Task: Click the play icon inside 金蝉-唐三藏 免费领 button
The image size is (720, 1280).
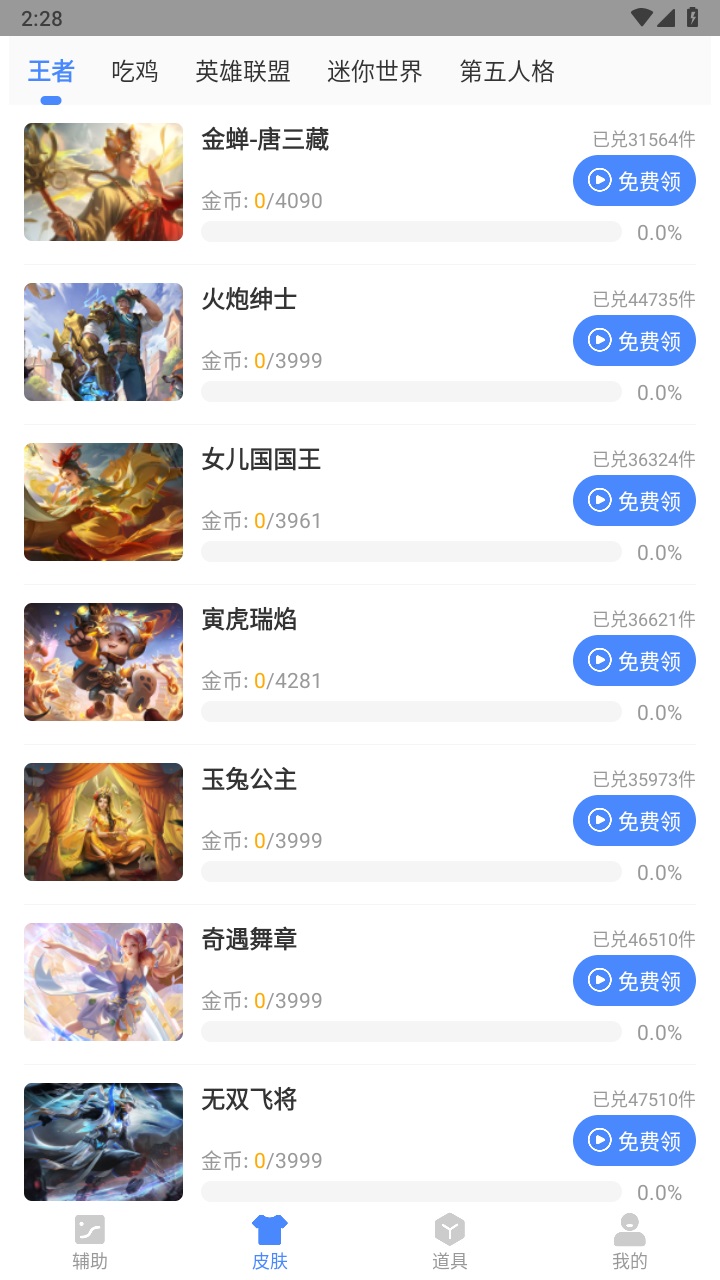Action: [598, 181]
